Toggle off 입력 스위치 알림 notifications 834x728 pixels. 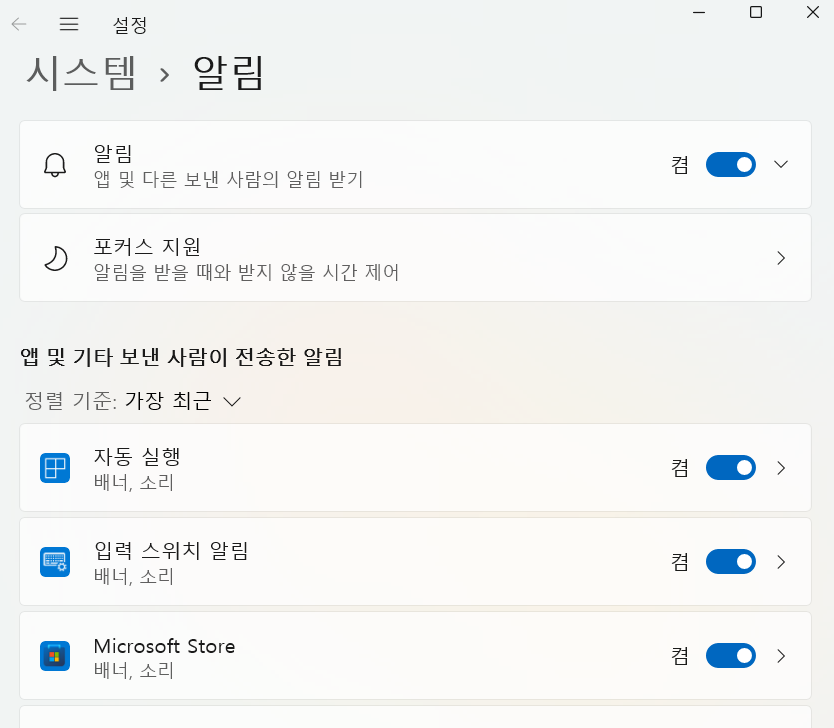pos(730,562)
